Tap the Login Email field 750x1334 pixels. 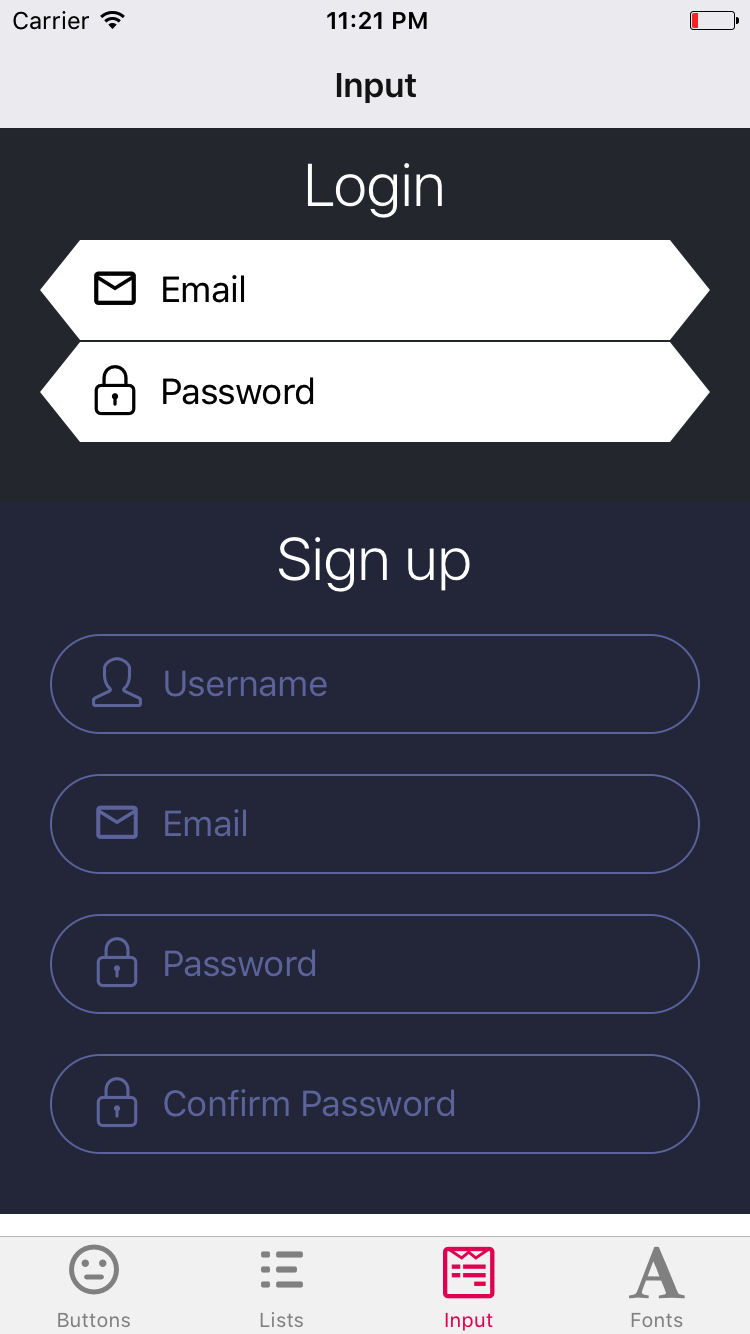[375, 290]
